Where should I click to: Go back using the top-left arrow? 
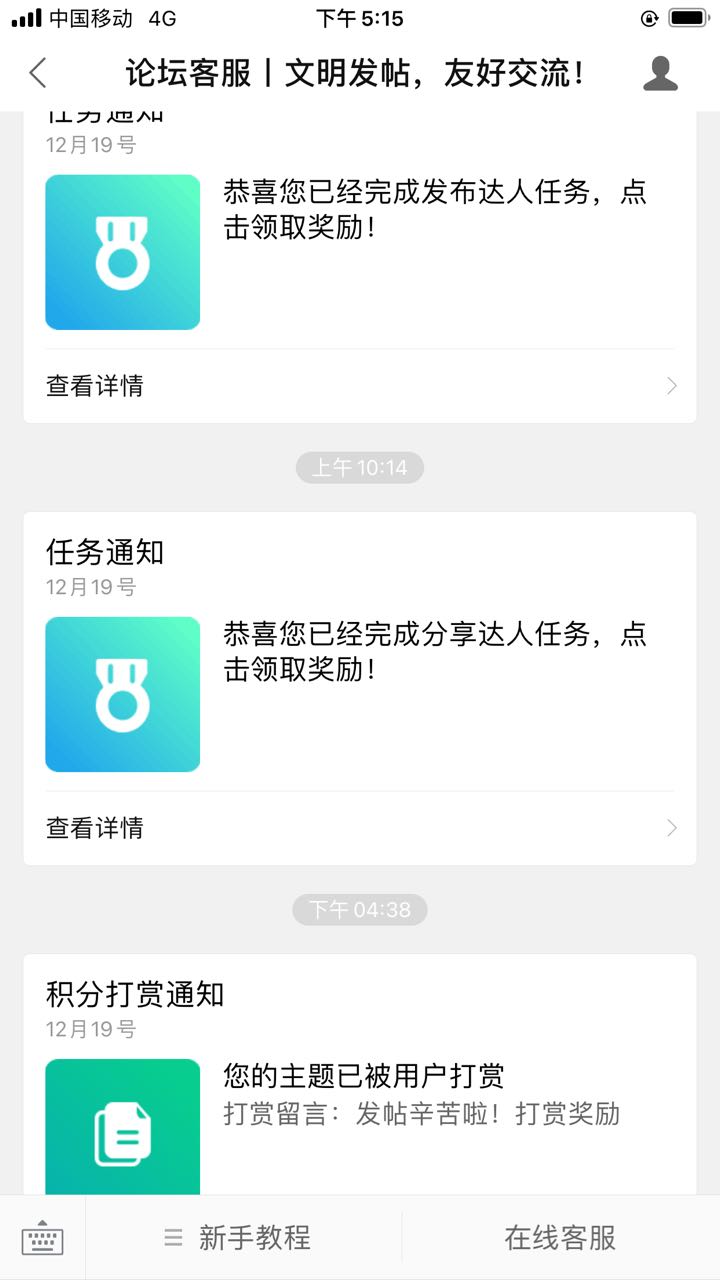[x=38, y=73]
